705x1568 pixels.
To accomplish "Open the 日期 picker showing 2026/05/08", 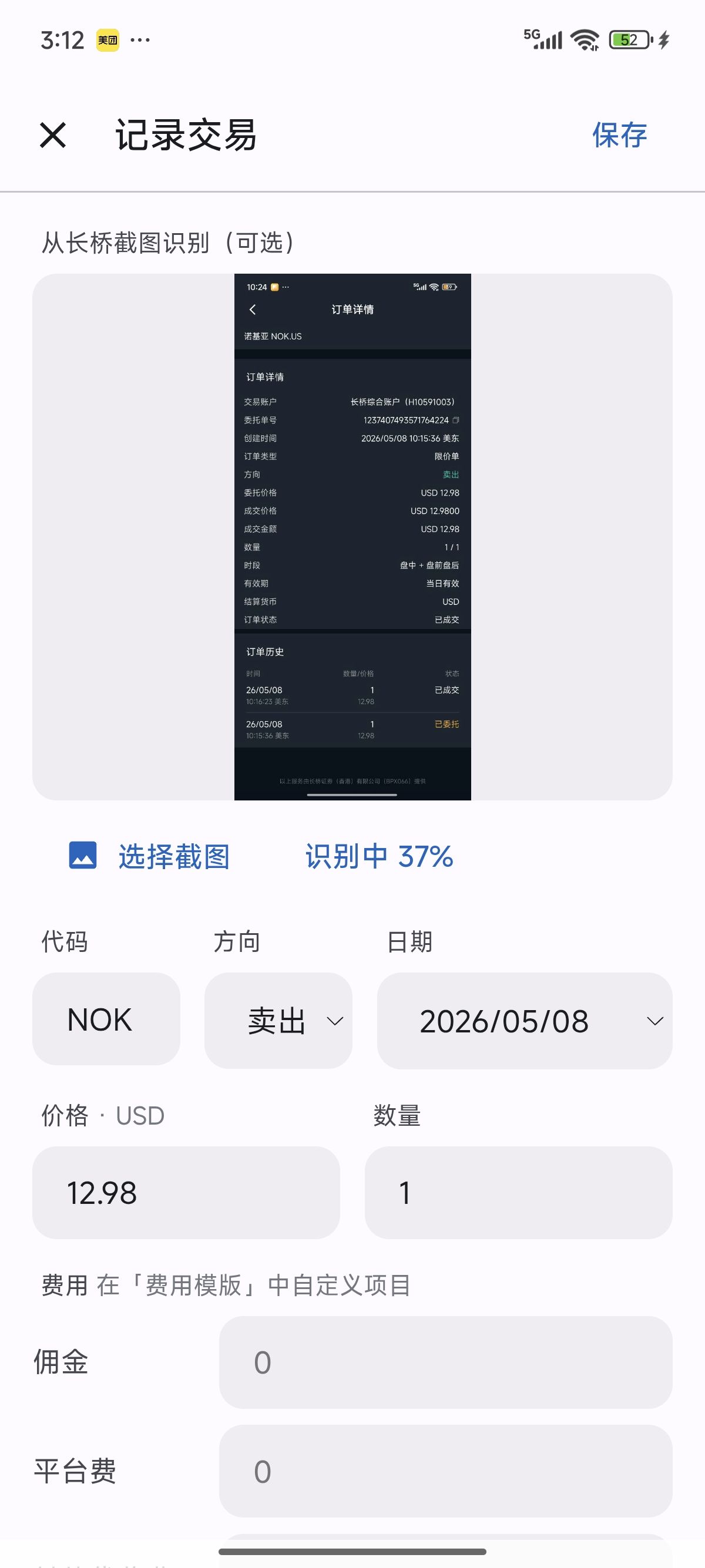I will (x=525, y=1020).
